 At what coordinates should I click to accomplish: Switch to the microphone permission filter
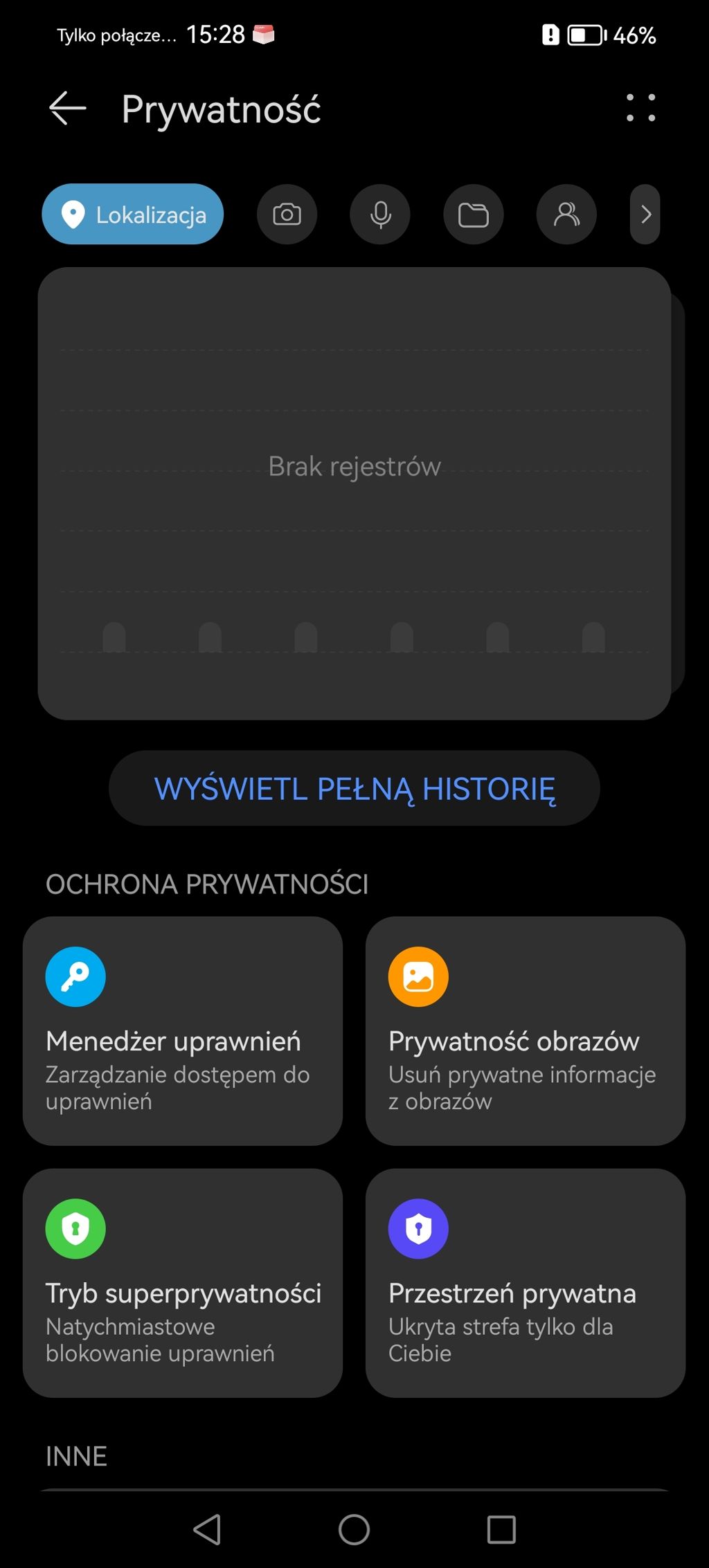click(380, 215)
